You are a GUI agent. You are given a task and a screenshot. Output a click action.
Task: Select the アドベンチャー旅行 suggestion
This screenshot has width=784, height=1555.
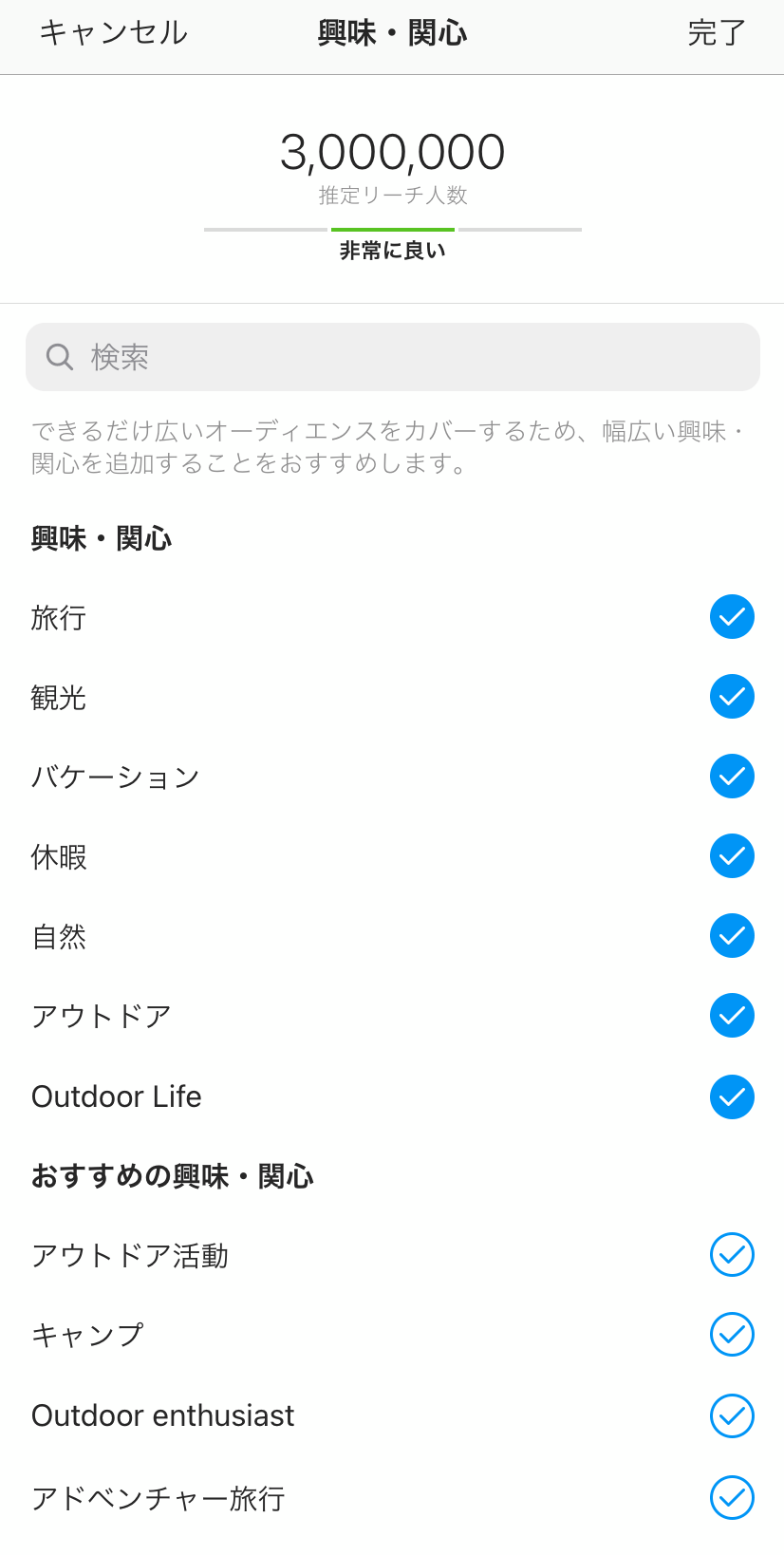(x=732, y=1498)
